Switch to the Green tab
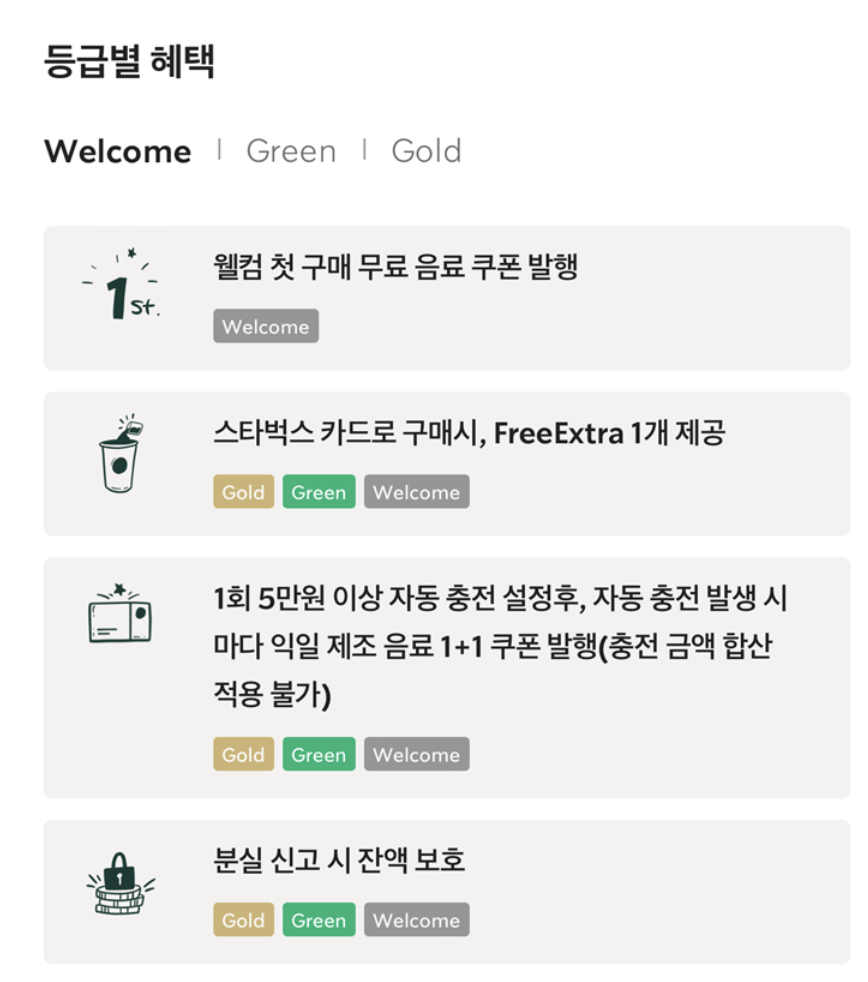This screenshot has width=868, height=982. pos(290,150)
